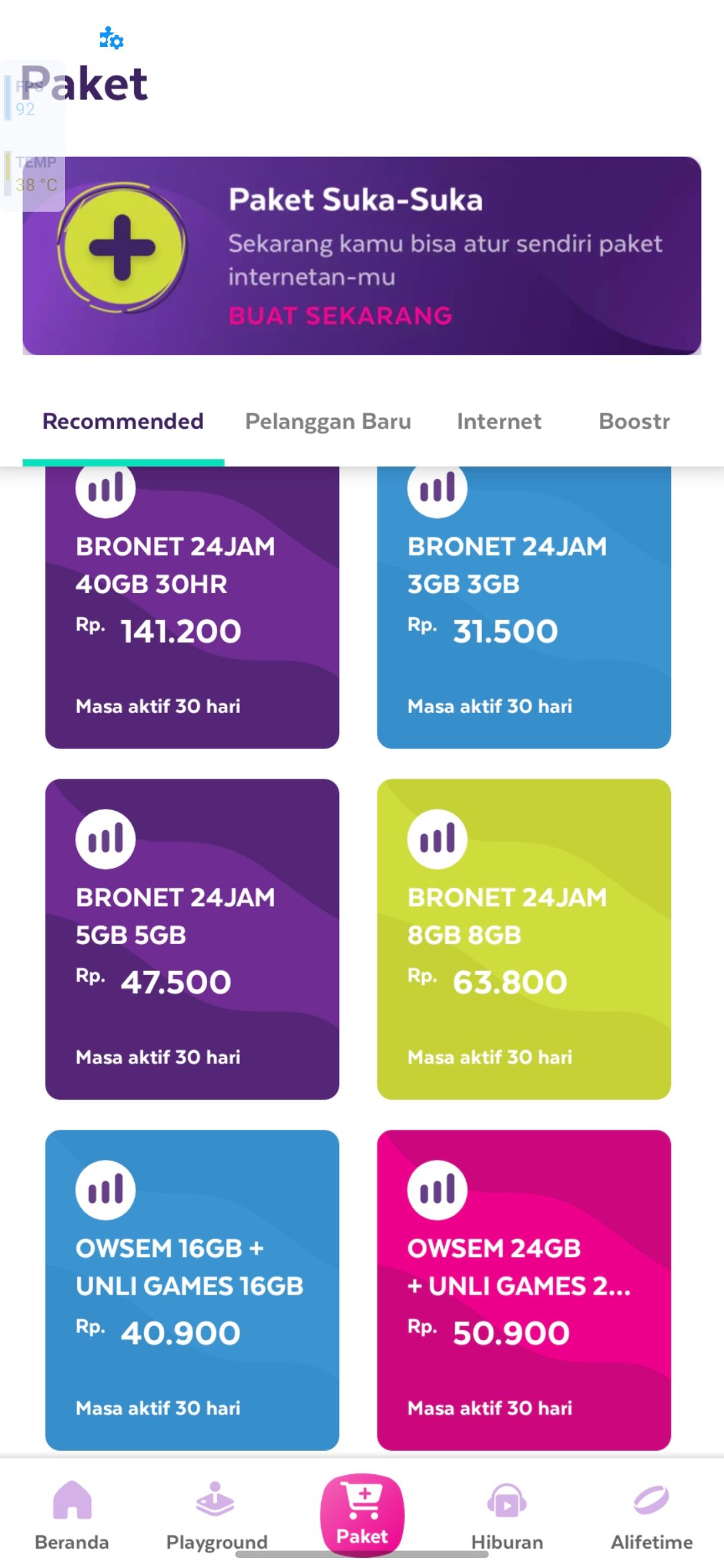The width and height of the screenshot is (724, 1568).
Task: Select the Boostr tab
Action: click(633, 421)
